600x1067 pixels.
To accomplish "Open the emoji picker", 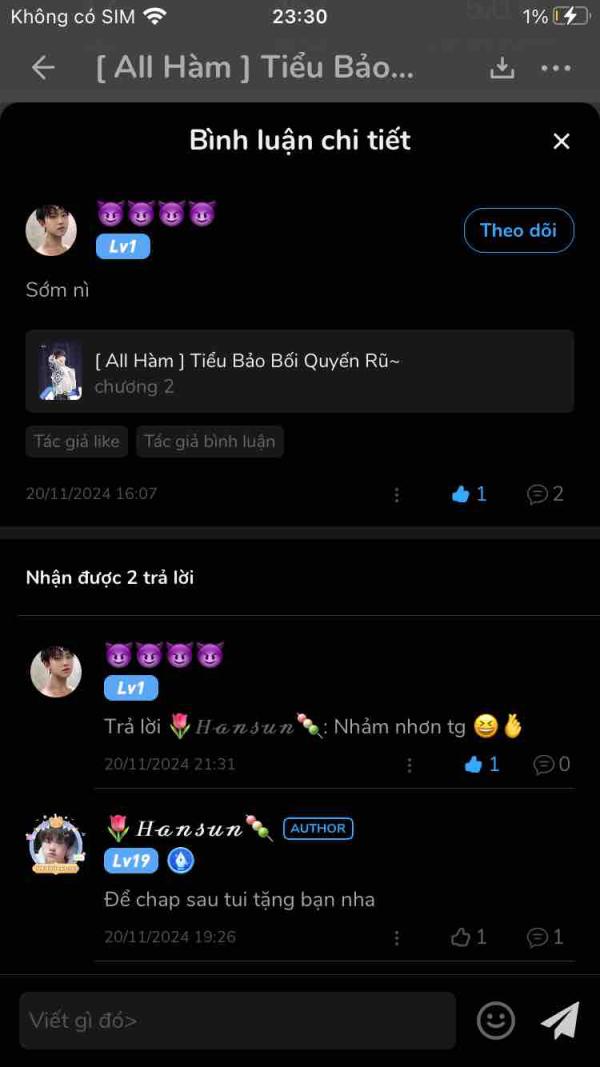I will pyautogui.click(x=495, y=1020).
